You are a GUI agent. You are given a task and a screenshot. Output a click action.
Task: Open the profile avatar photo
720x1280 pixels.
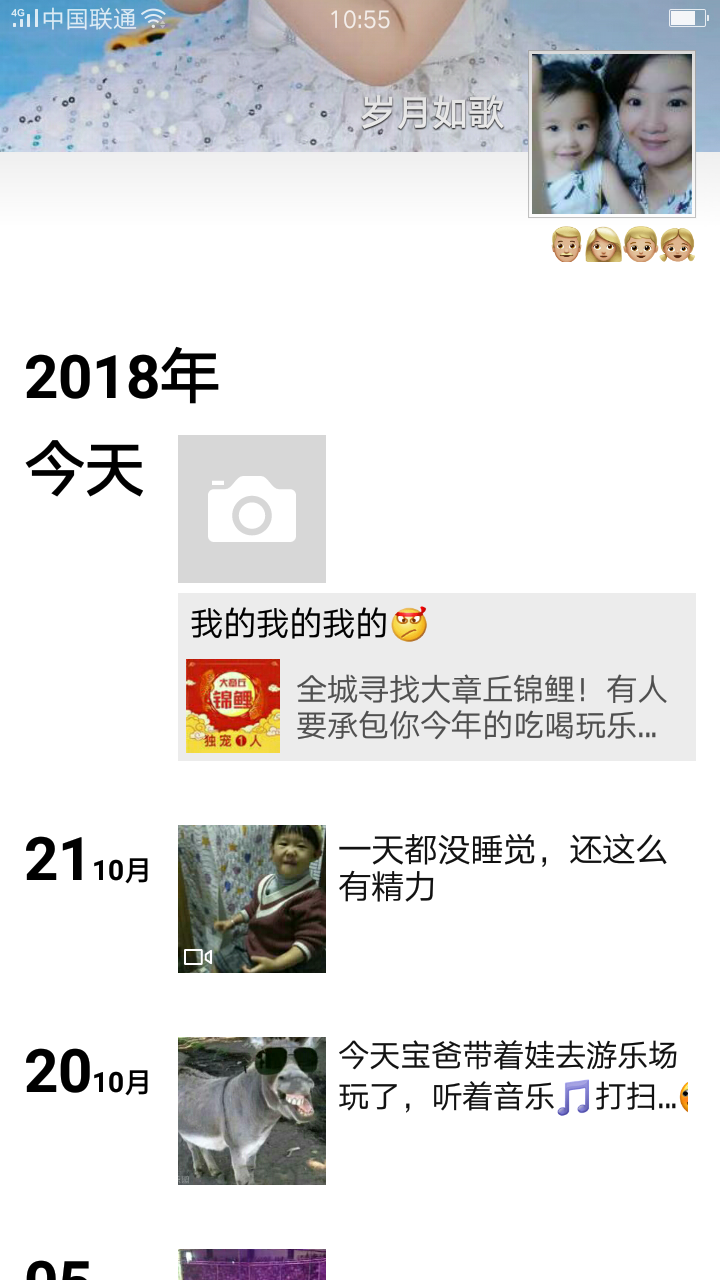click(612, 134)
